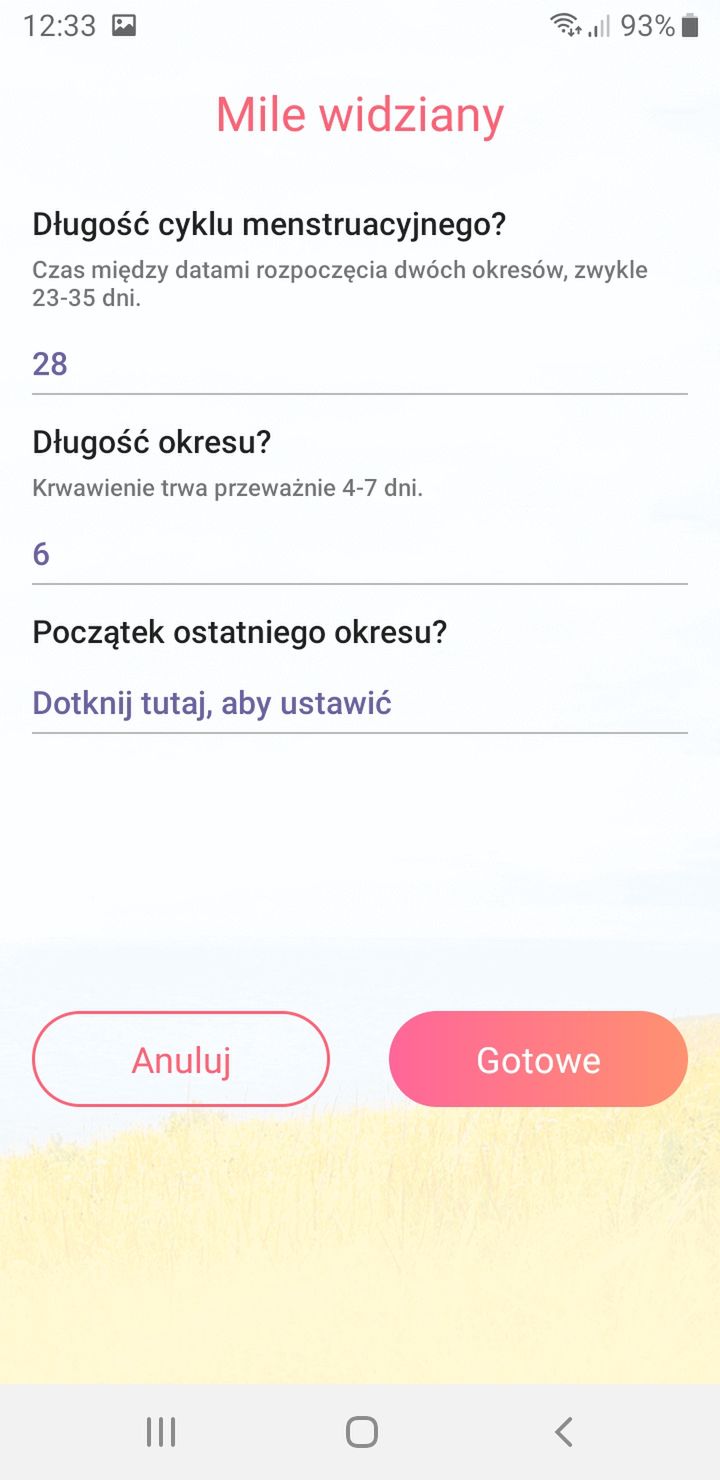Go back using the system back button
The image size is (720, 1480).
pos(563,1432)
